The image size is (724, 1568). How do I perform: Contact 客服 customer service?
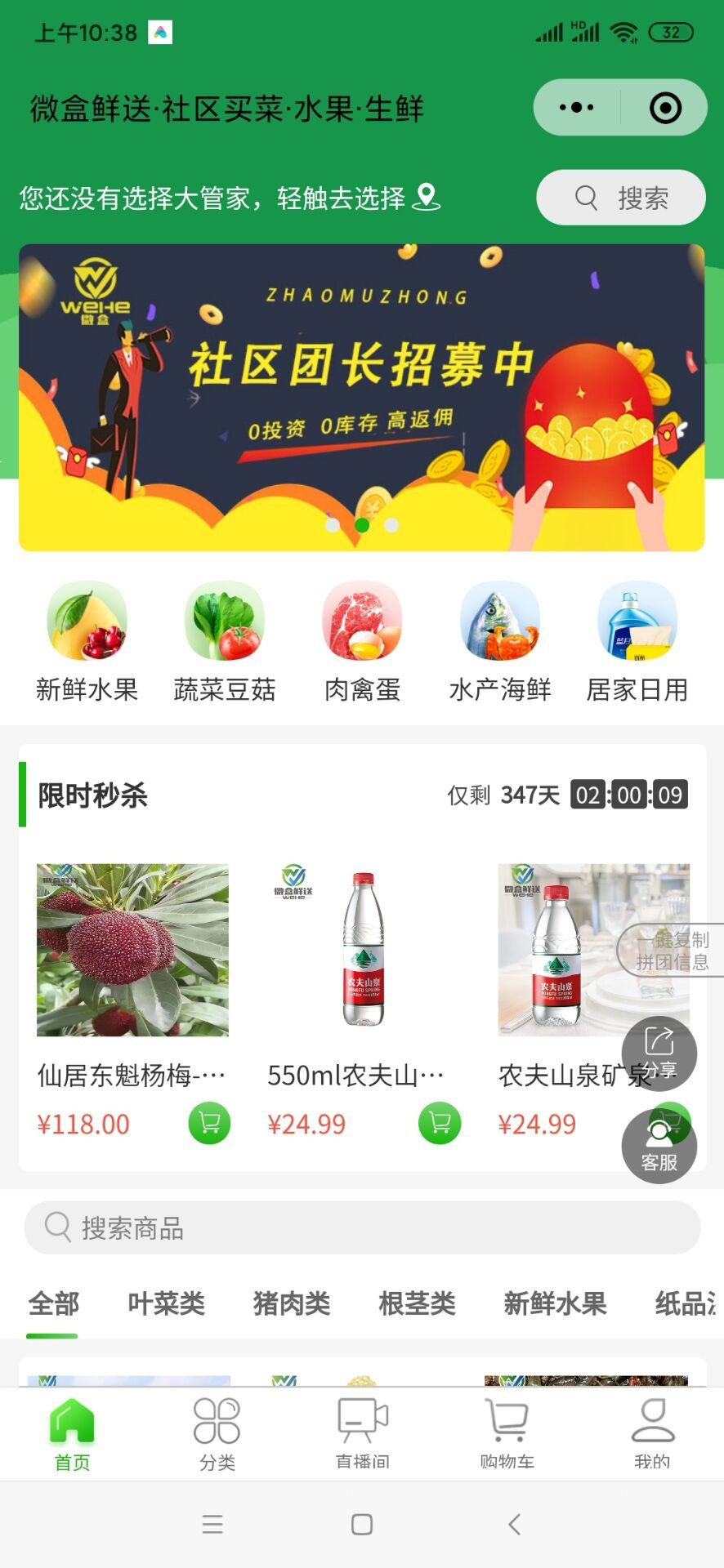(659, 1147)
